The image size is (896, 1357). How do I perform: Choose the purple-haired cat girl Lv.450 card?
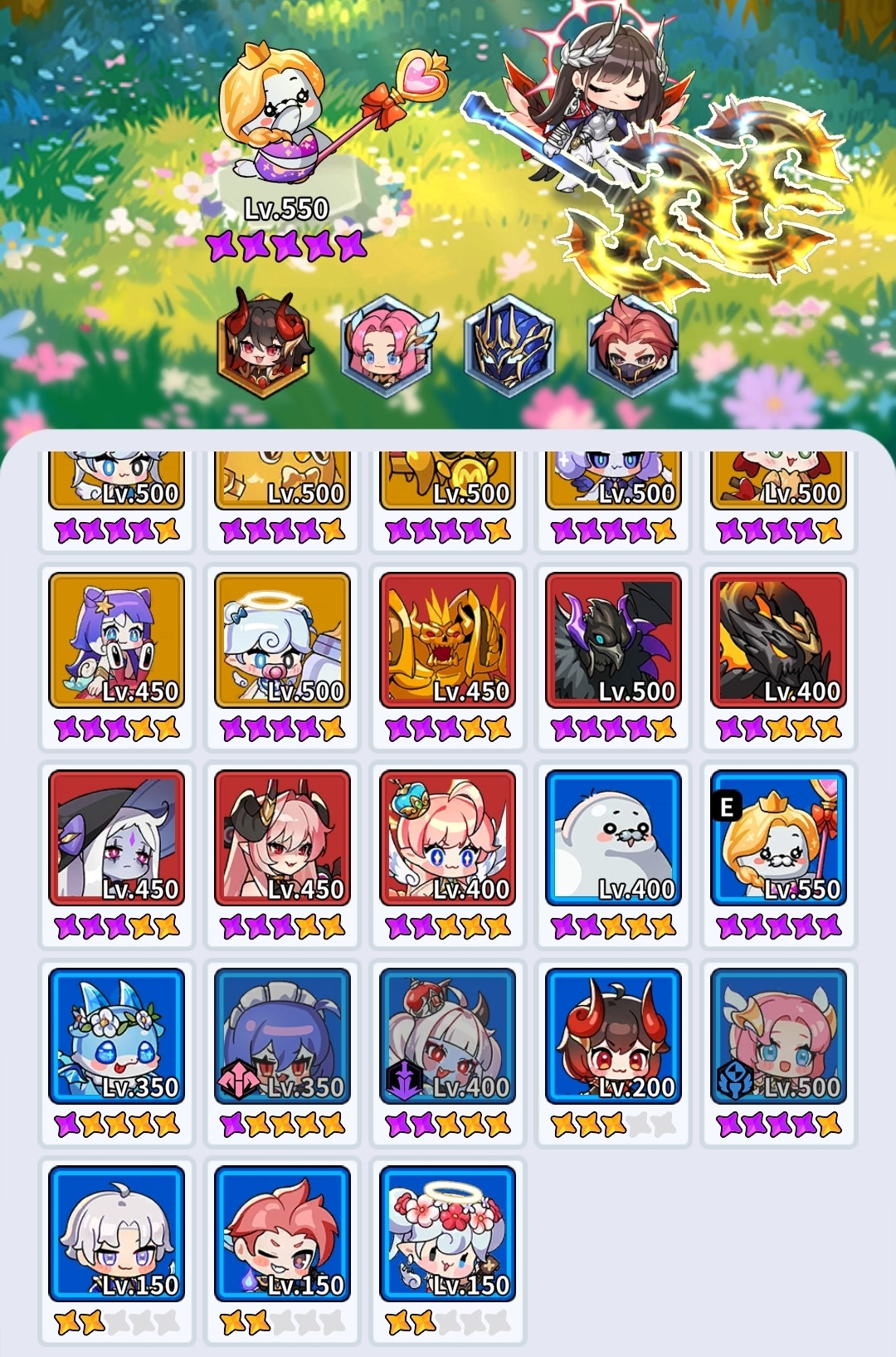[x=116, y=640]
